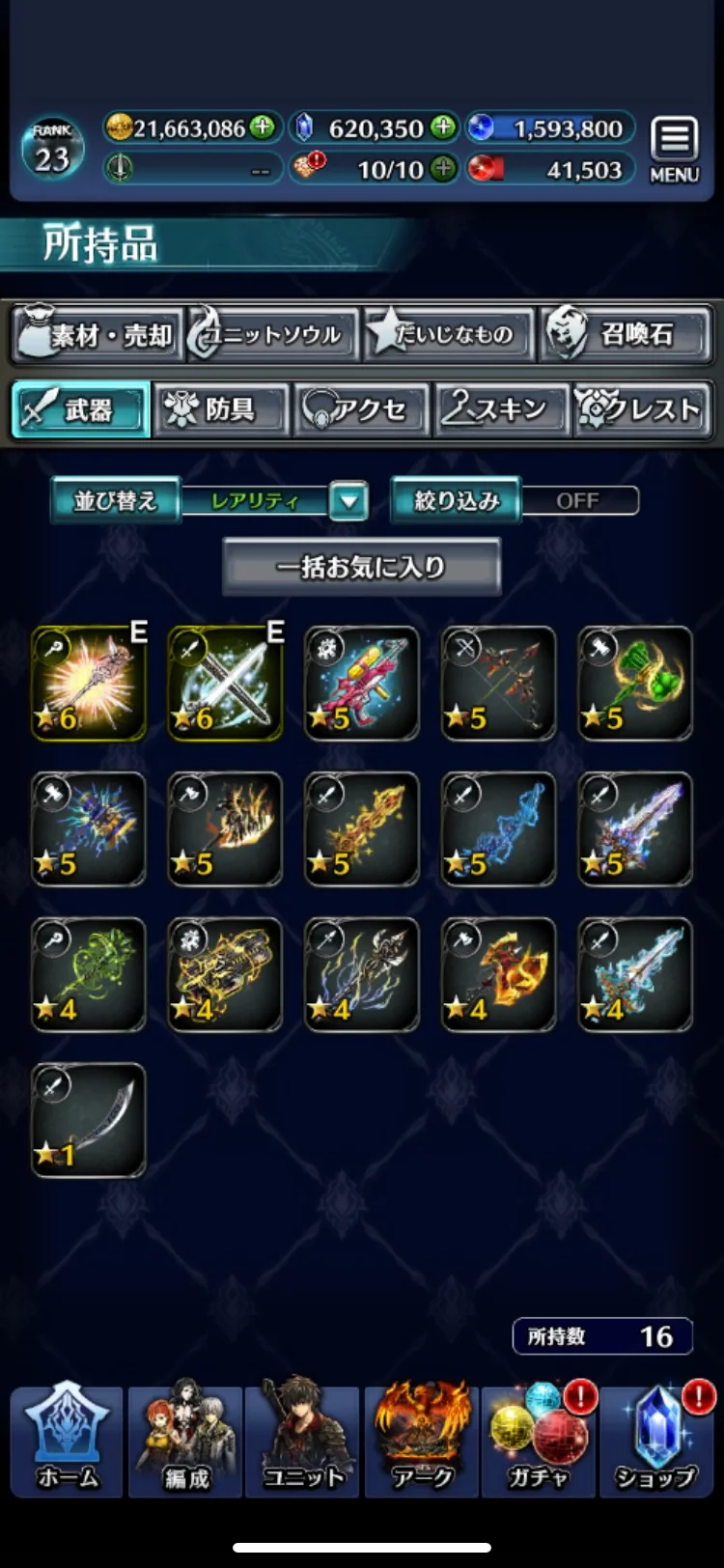724x1568 pixels.
Task: Switch to the 召喚石 tab
Action: (x=626, y=334)
